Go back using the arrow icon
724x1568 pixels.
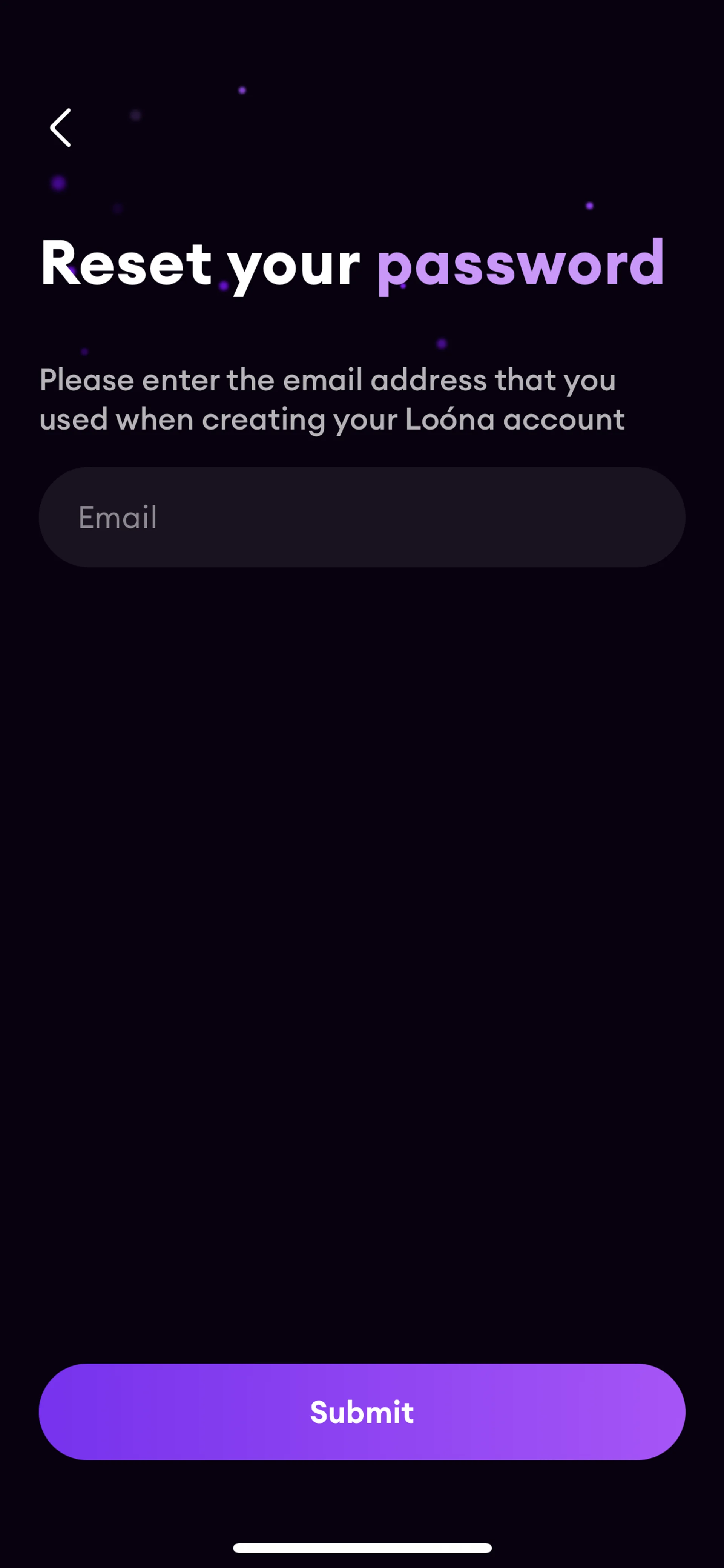[60, 128]
